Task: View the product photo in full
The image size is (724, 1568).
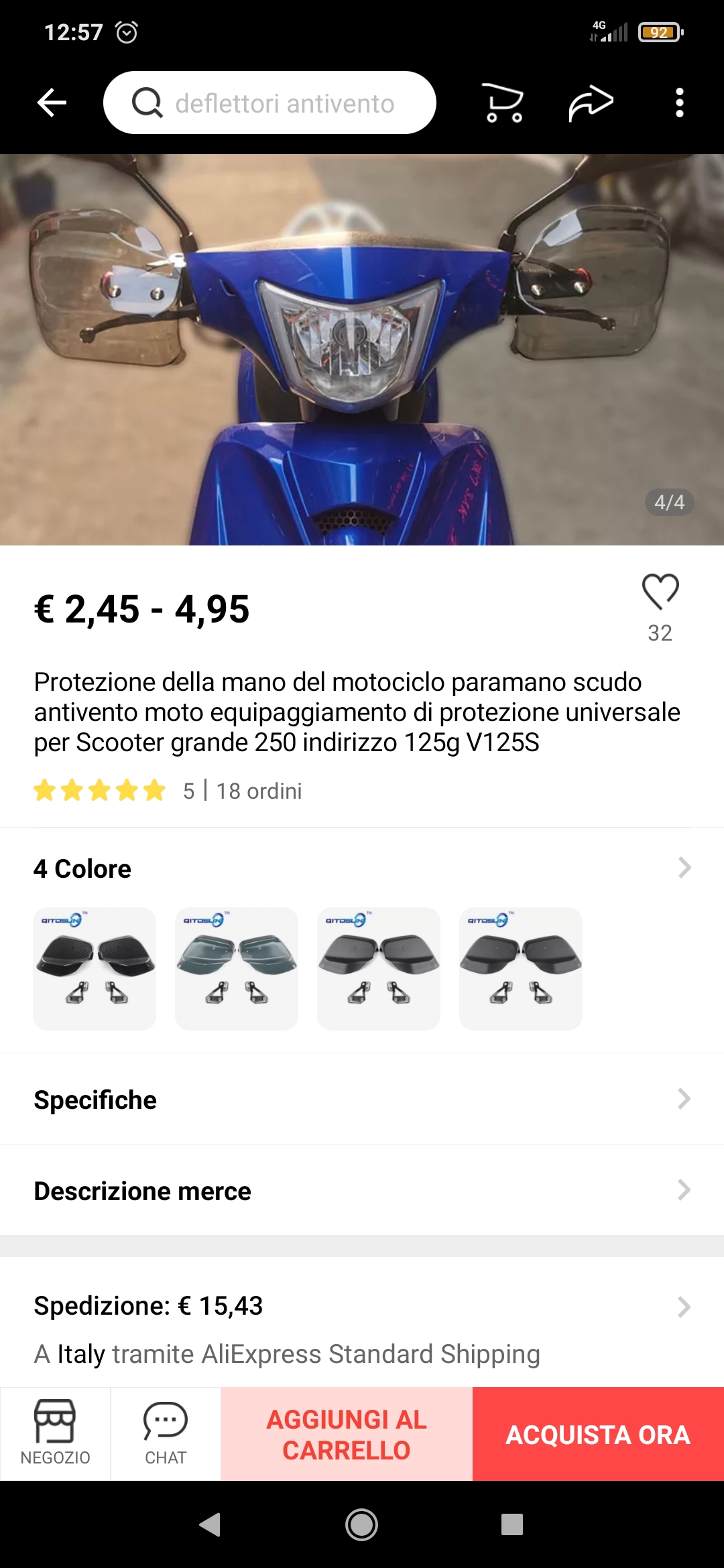Action: pyautogui.click(x=362, y=350)
